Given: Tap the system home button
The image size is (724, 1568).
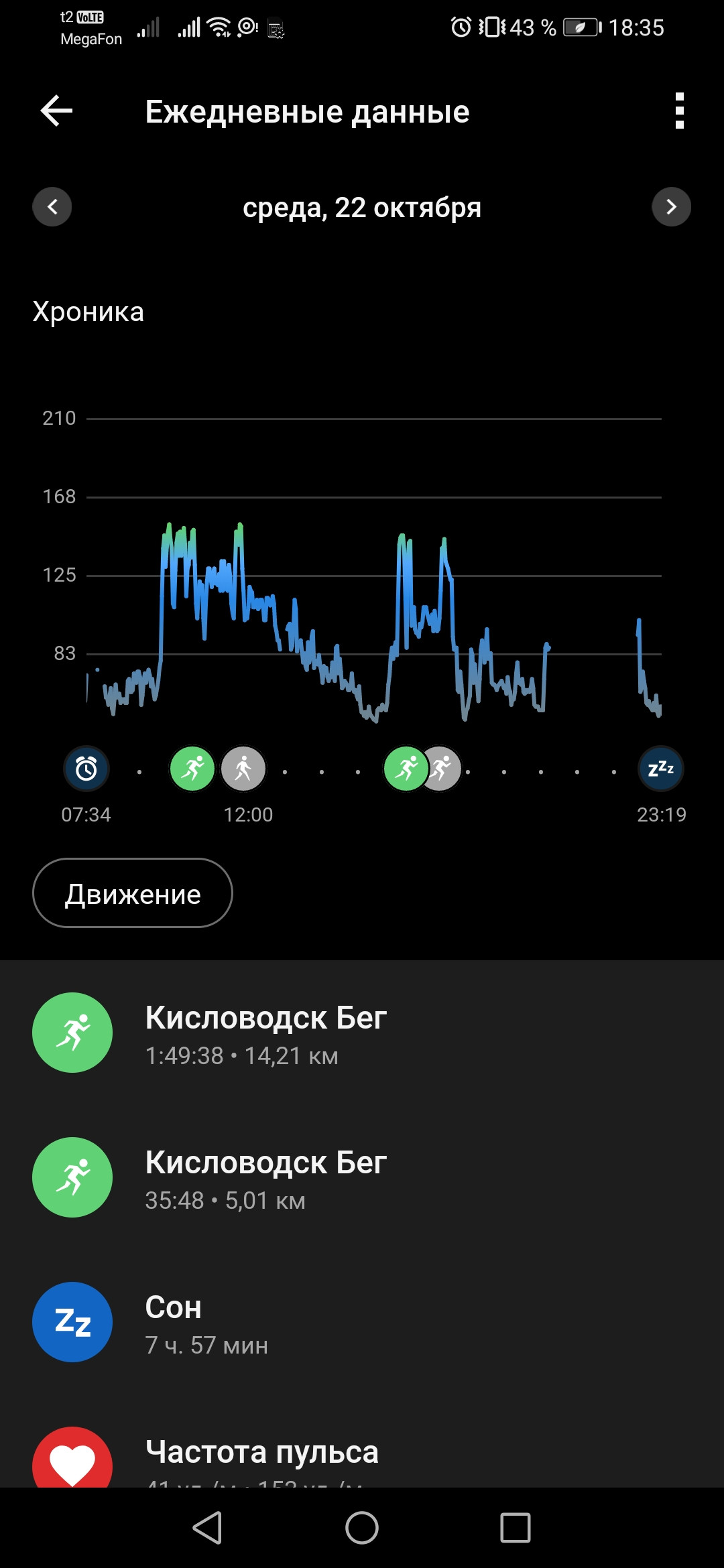Looking at the screenshot, I should (x=362, y=1528).
